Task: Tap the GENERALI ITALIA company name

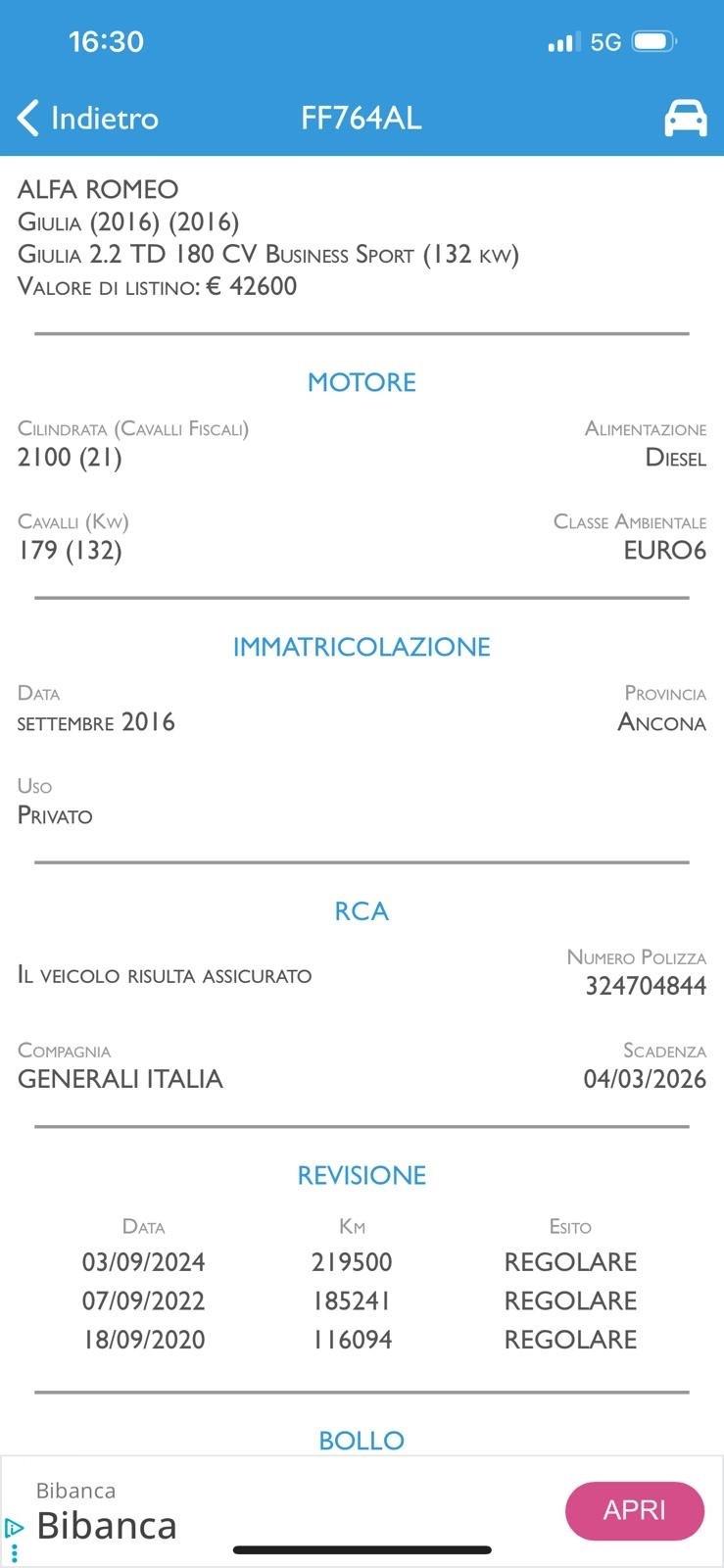Action: [121, 1078]
